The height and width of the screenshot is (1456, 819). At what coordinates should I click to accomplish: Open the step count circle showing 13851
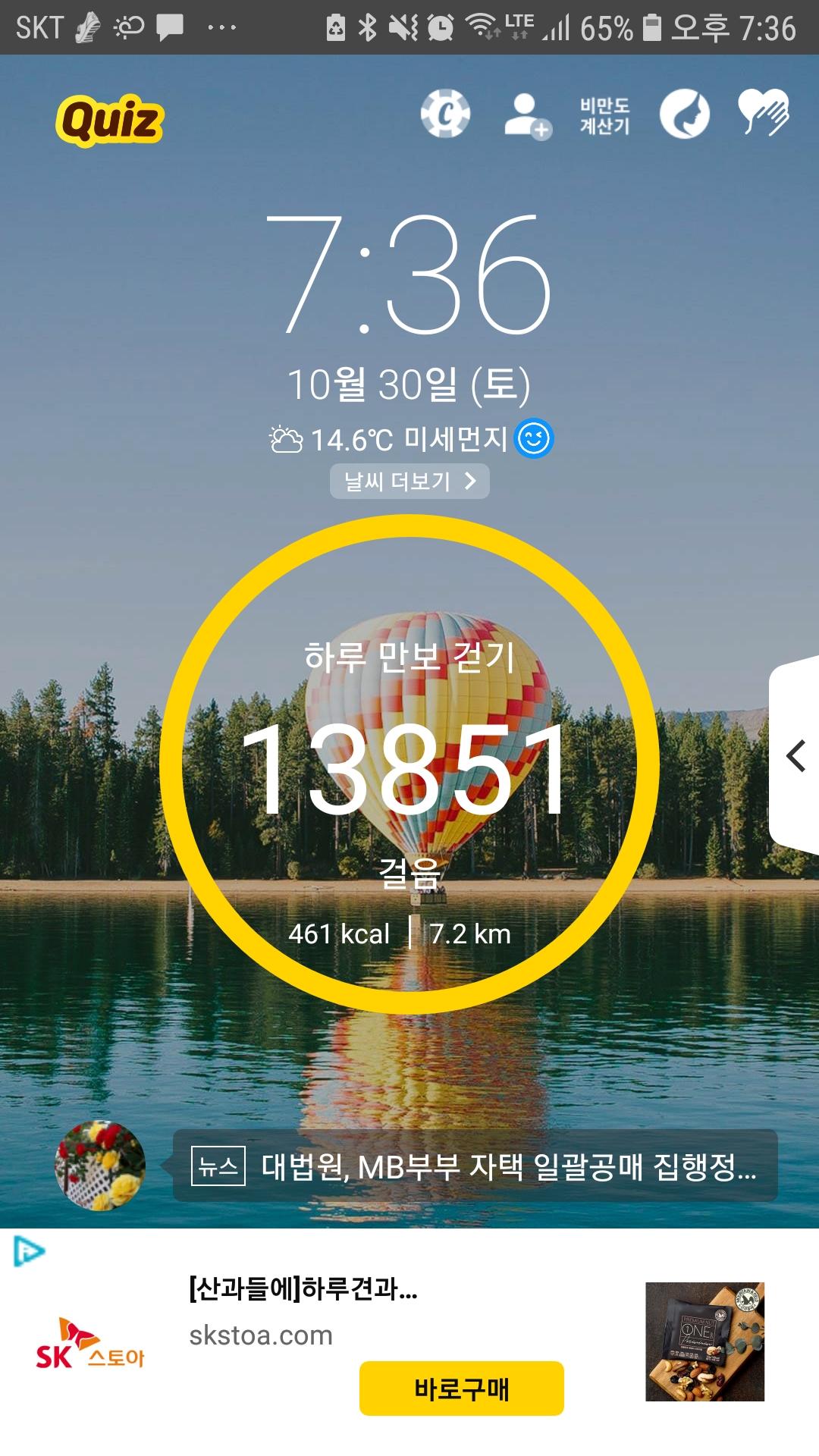pyautogui.click(x=409, y=764)
